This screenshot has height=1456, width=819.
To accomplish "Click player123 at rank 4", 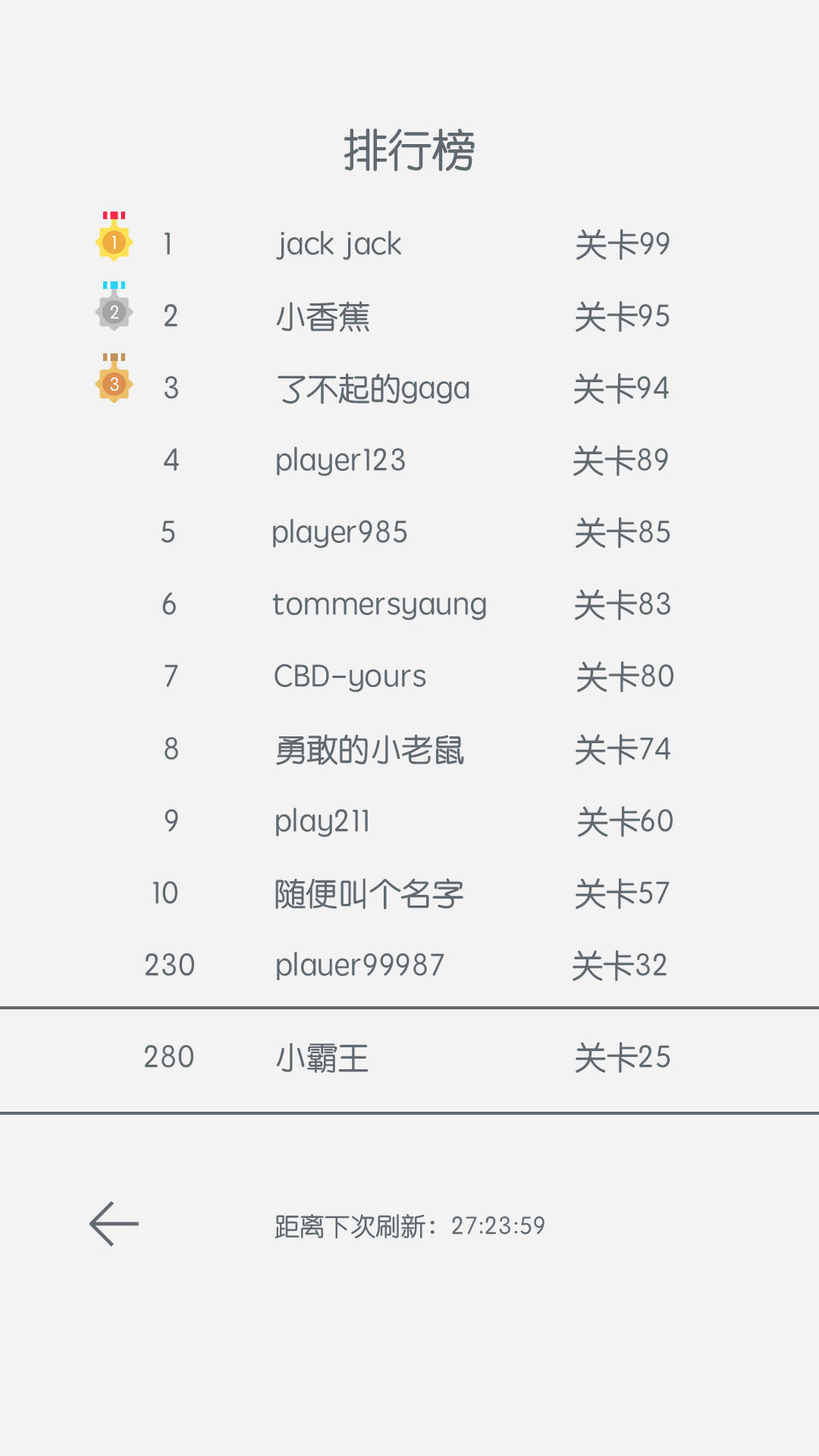I will coord(341,460).
